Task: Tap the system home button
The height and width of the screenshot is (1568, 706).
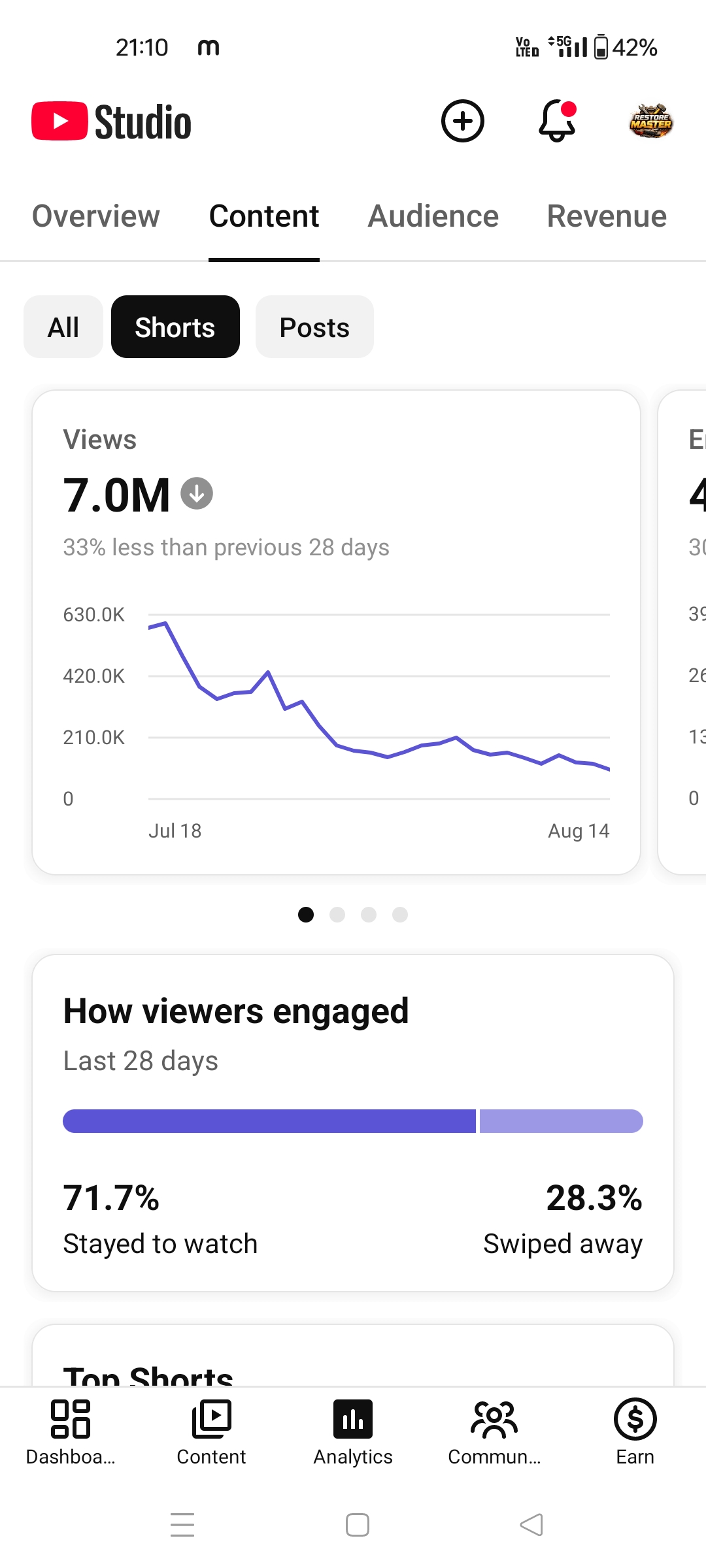Action: coord(358,1525)
